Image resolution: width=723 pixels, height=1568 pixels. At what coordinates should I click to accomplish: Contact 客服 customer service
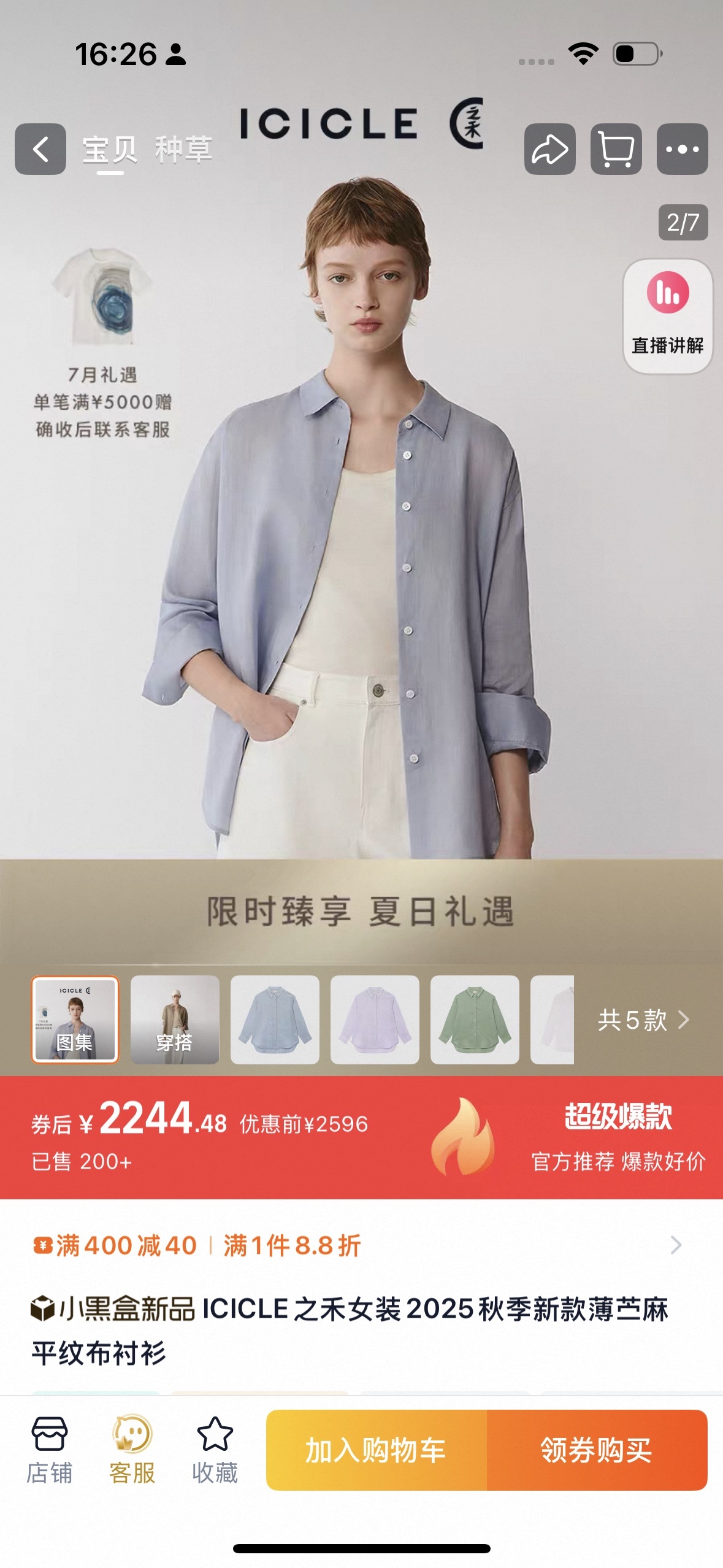(x=132, y=1450)
